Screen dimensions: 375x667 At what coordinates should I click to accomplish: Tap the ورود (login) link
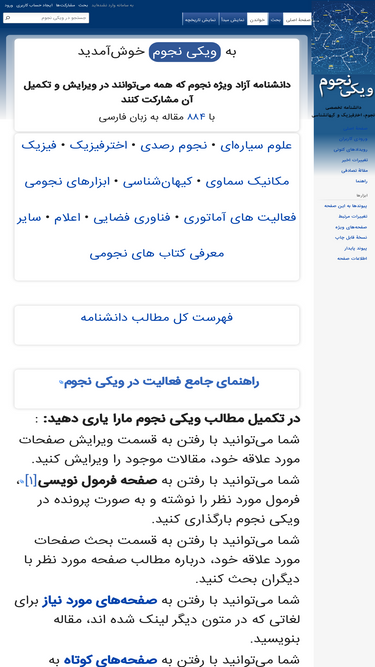click(9, 5)
